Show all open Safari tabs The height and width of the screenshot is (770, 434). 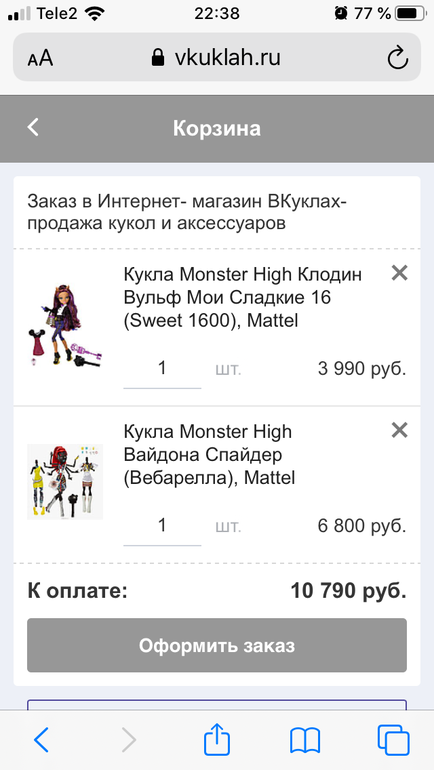click(x=393, y=740)
